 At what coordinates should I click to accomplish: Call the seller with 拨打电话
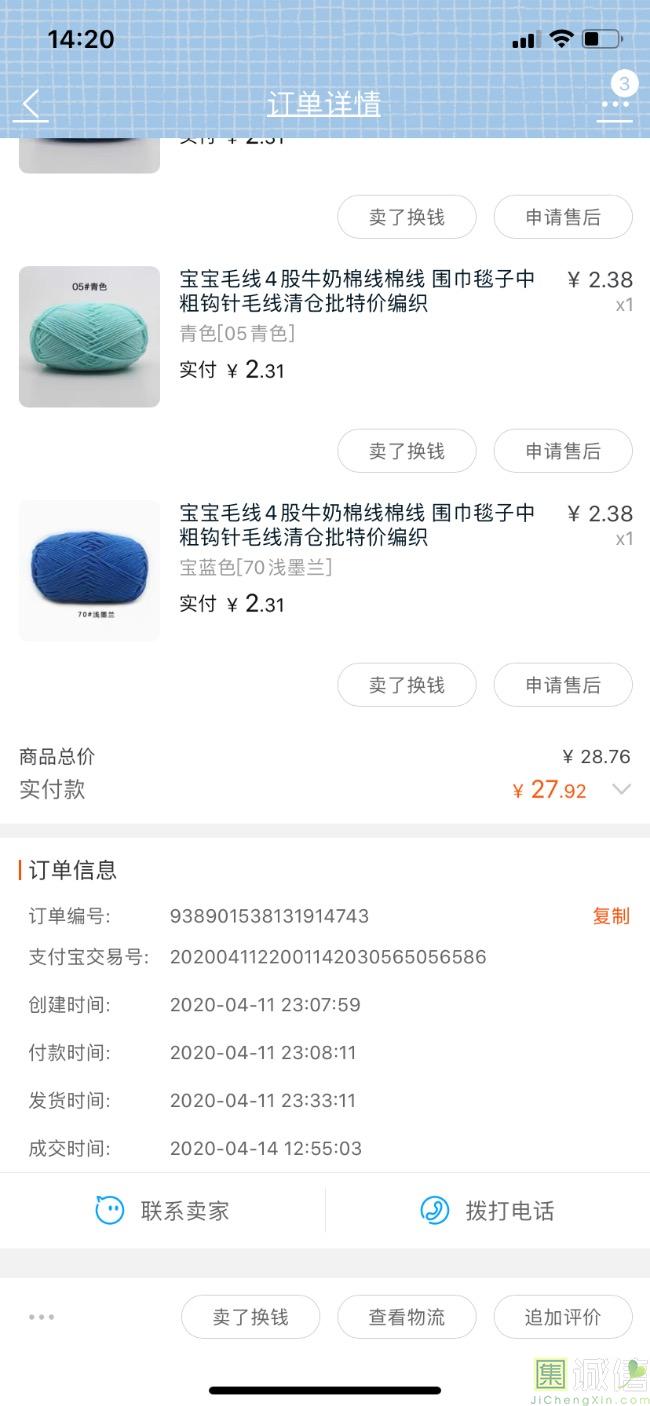pyautogui.click(x=488, y=1211)
